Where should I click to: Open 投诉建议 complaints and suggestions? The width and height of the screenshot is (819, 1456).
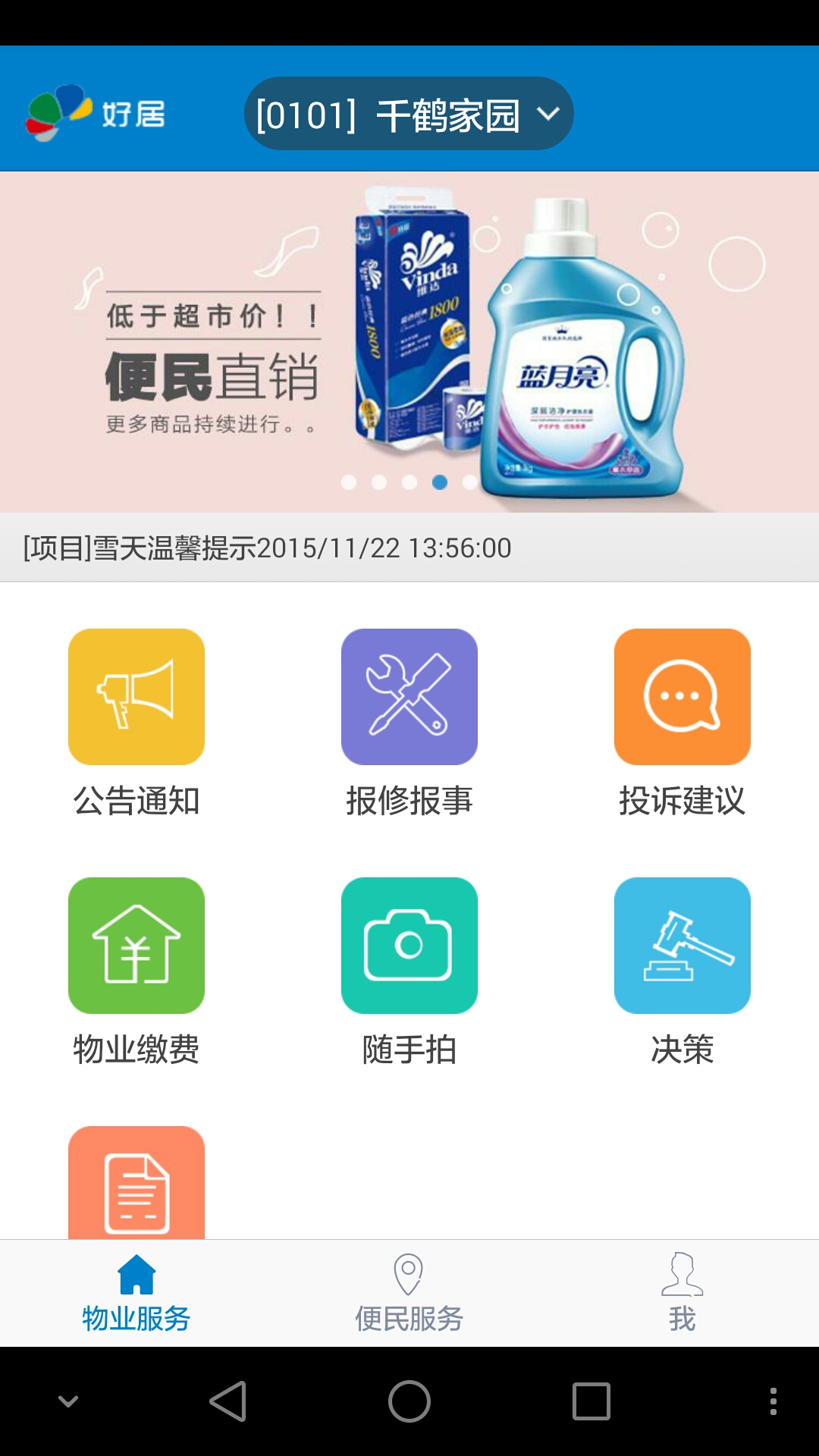[682, 696]
